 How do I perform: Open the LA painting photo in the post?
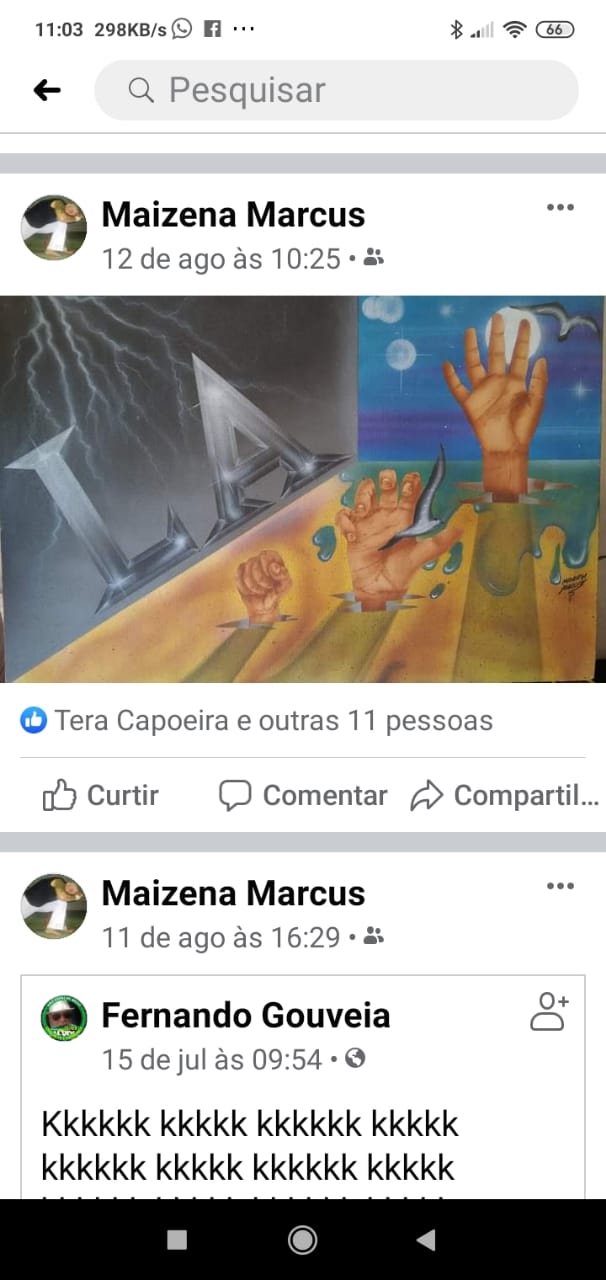[302, 488]
